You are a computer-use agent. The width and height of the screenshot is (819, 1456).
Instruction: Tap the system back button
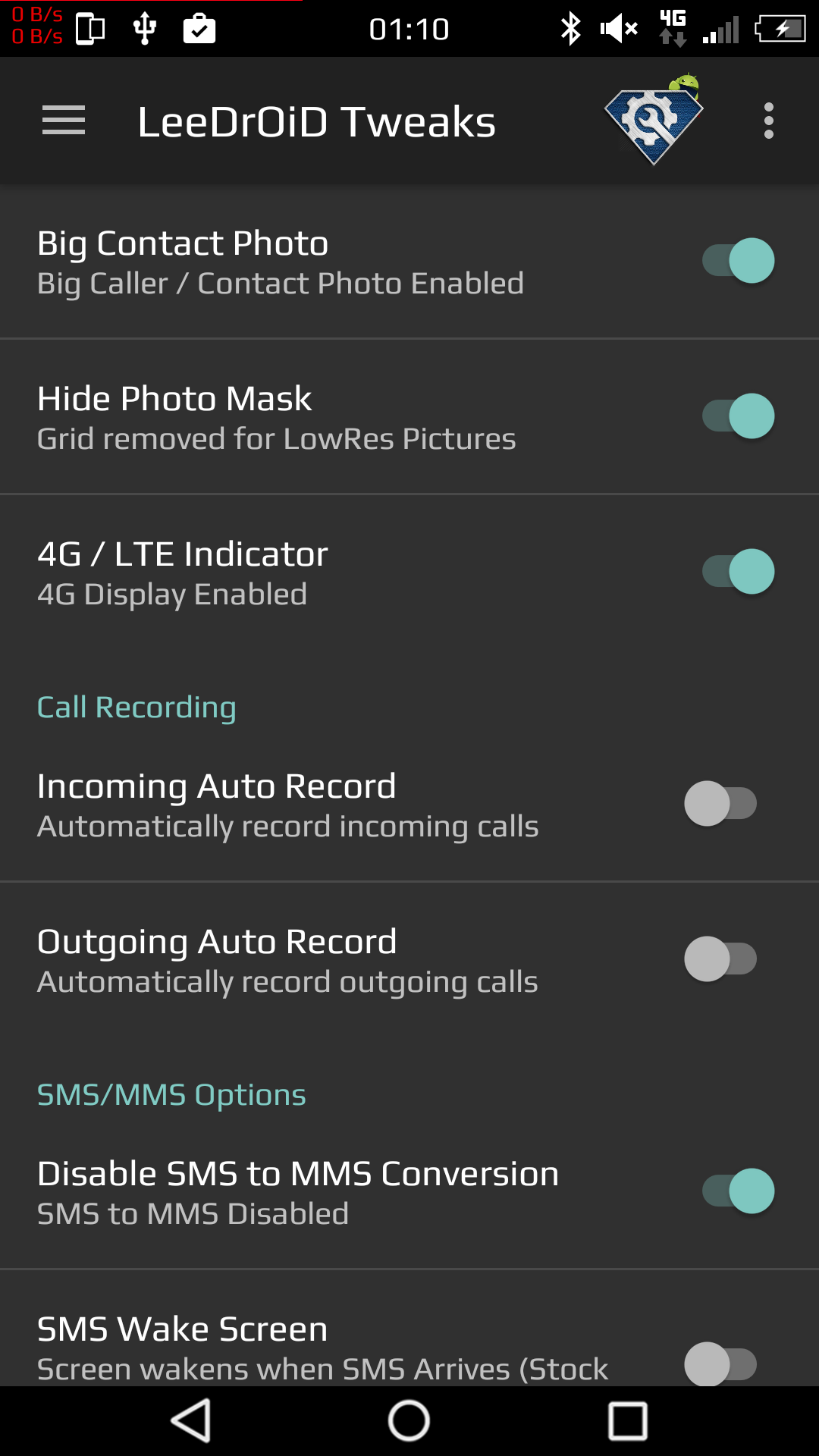click(191, 1421)
